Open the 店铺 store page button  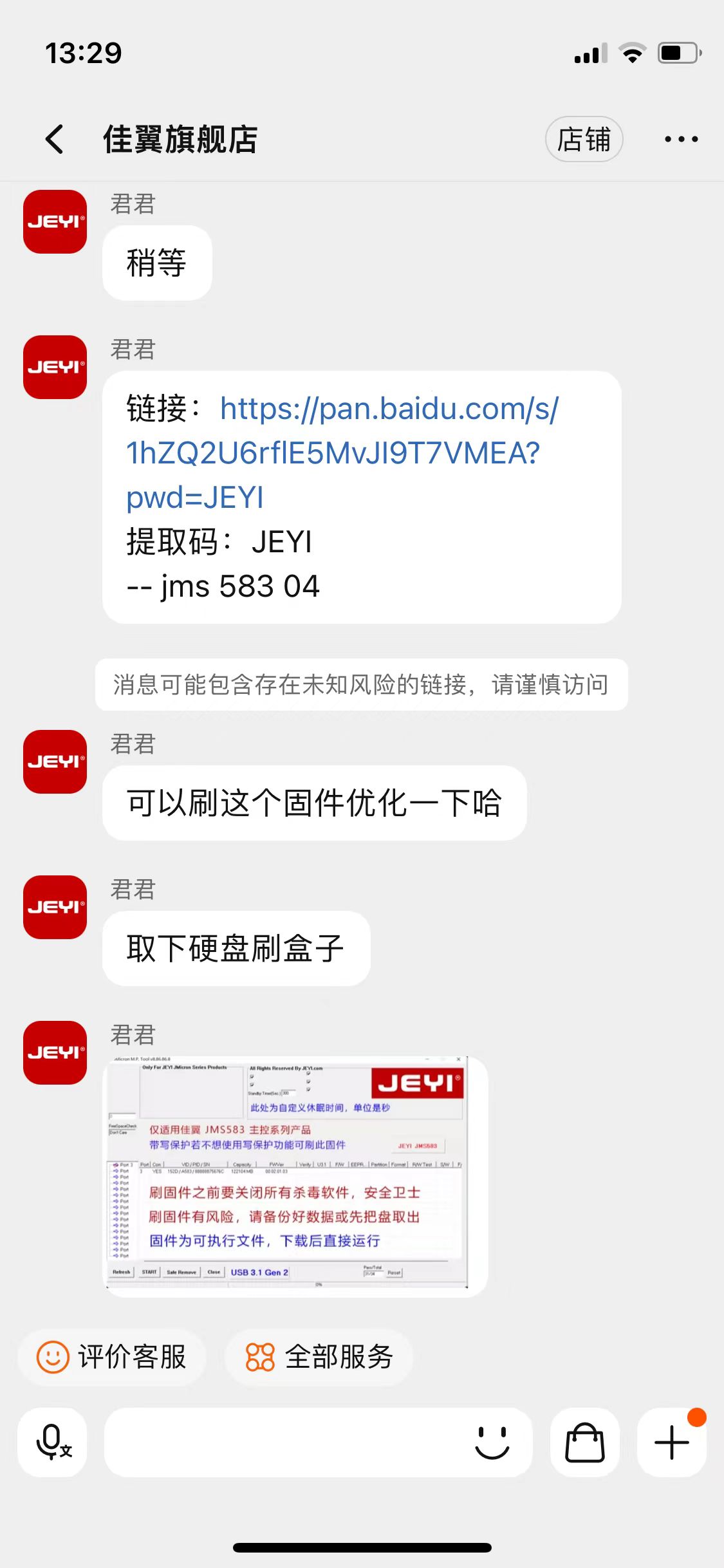pyautogui.click(x=584, y=139)
